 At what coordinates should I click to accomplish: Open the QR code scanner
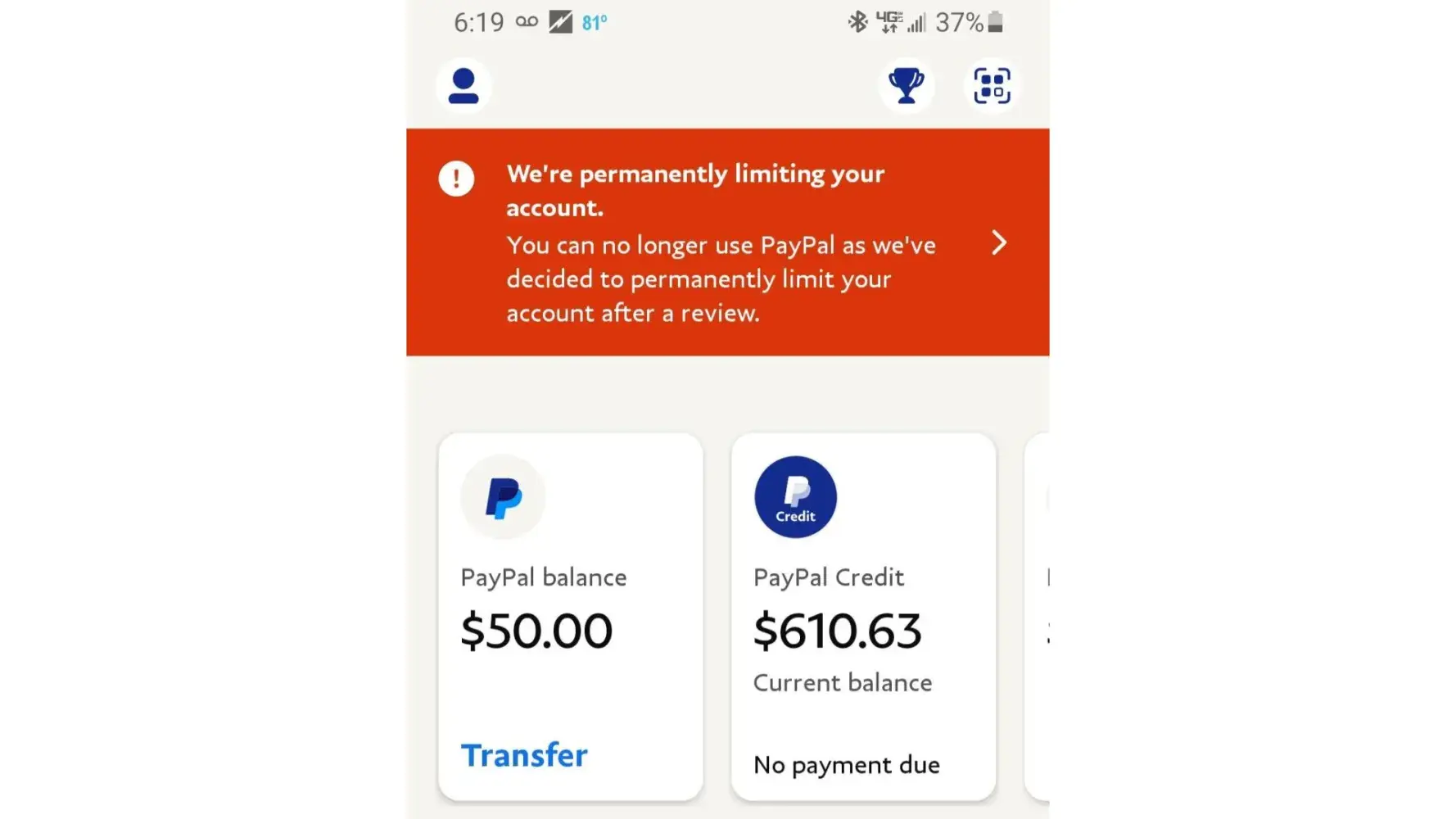(x=992, y=86)
